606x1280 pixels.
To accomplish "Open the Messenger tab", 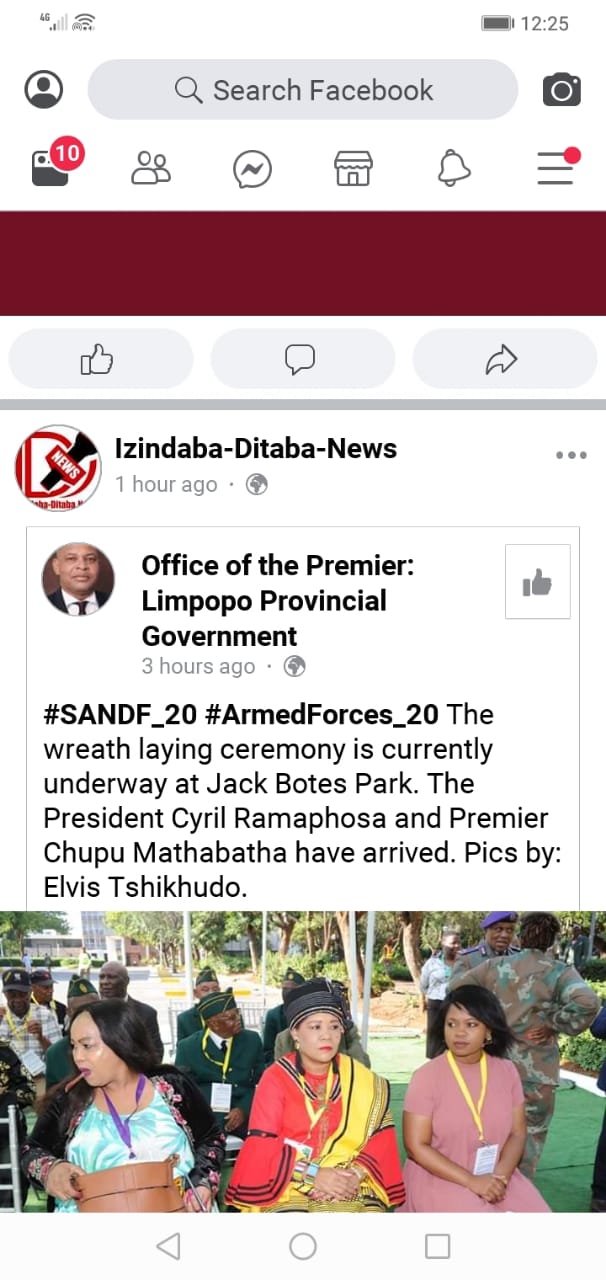I will point(252,169).
